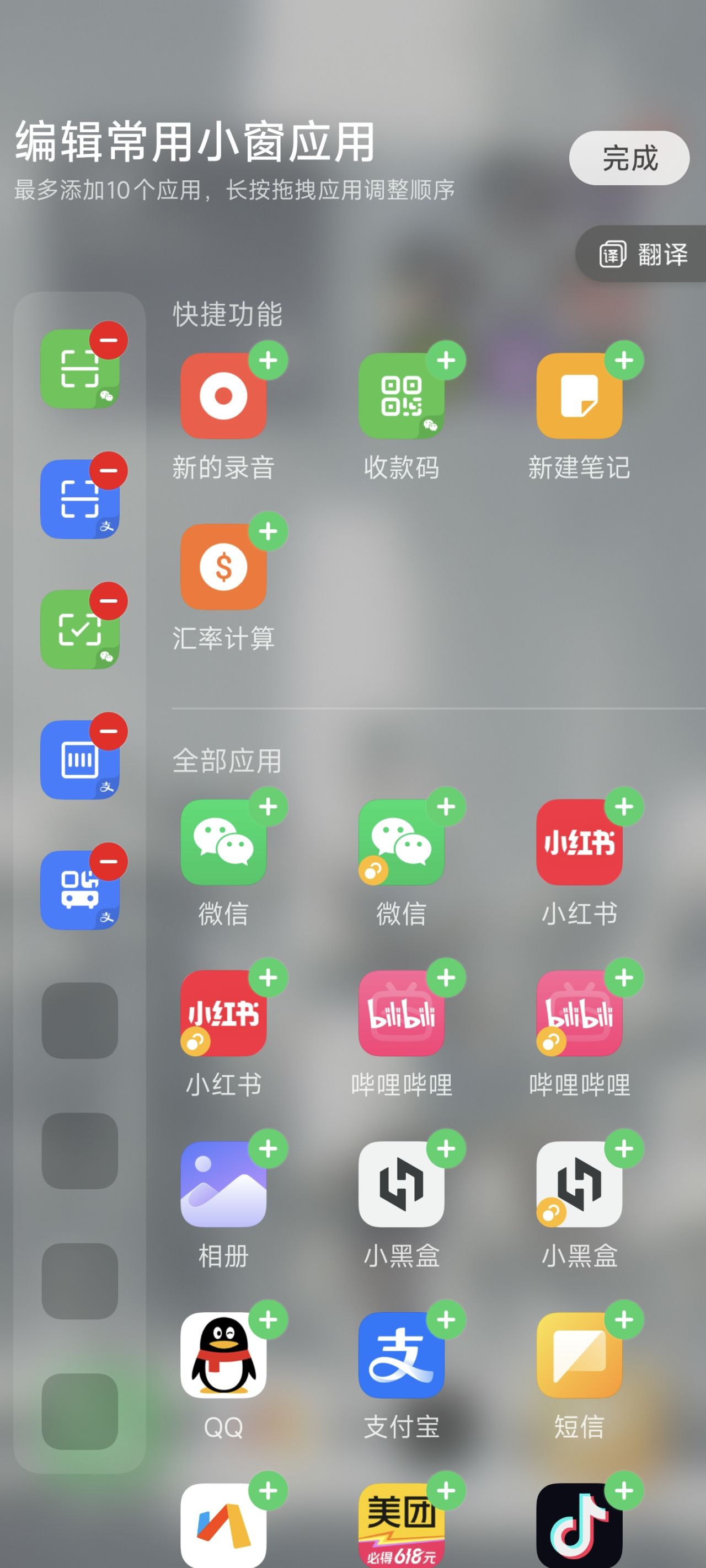This screenshot has height=1568, width=706.
Task: Add 新建笔记 shortcut
Action: click(624, 361)
